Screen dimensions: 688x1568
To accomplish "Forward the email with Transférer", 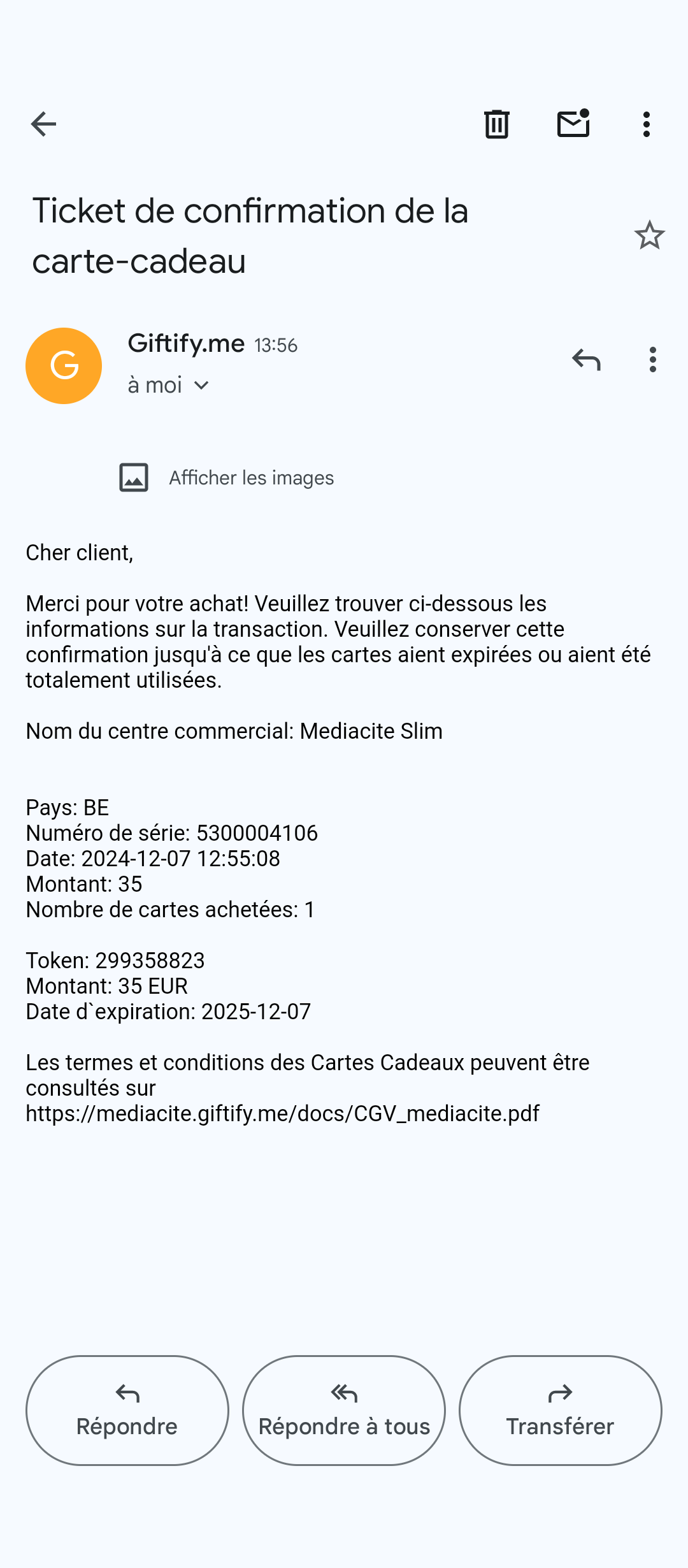I will 560,1410.
